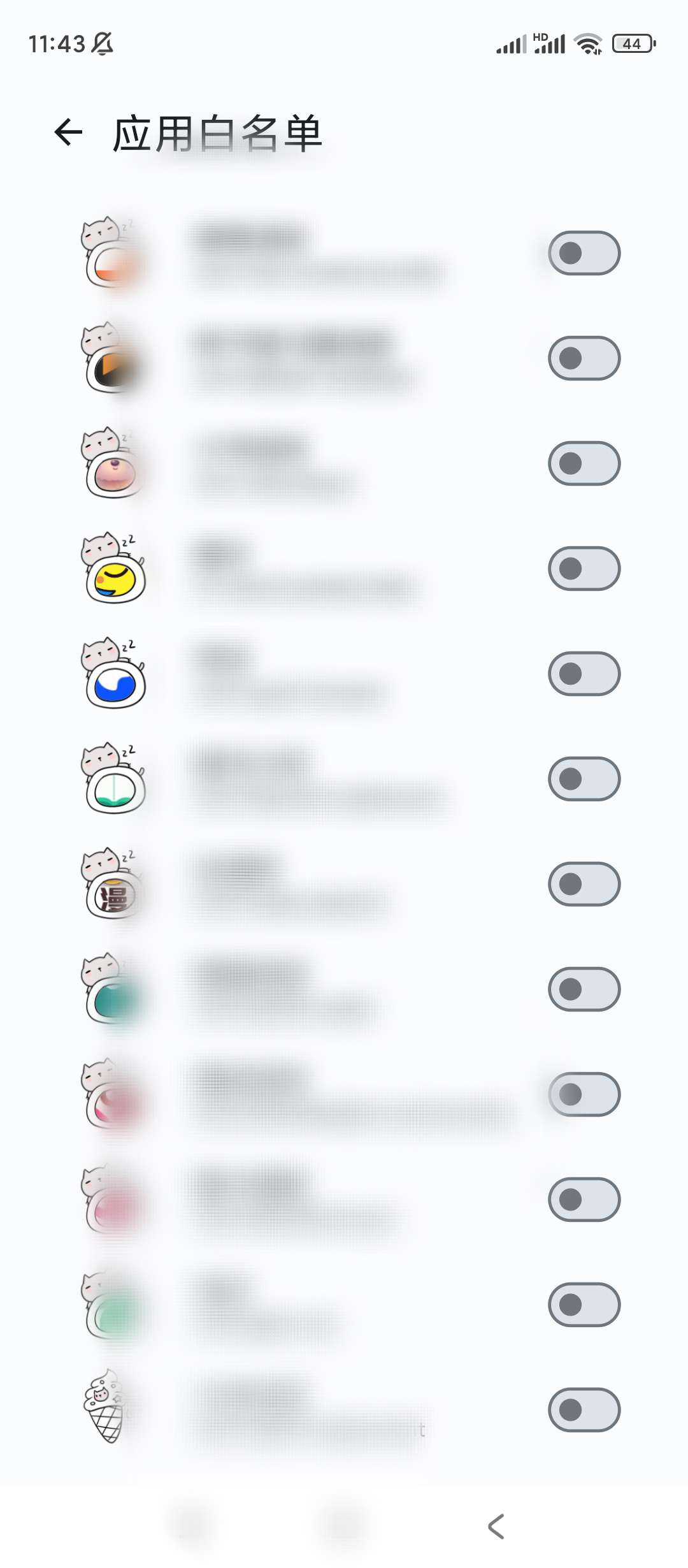Enable whitelist for the yellow smiley-face app
The width and height of the screenshot is (688, 1568).
(x=584, y=569)
